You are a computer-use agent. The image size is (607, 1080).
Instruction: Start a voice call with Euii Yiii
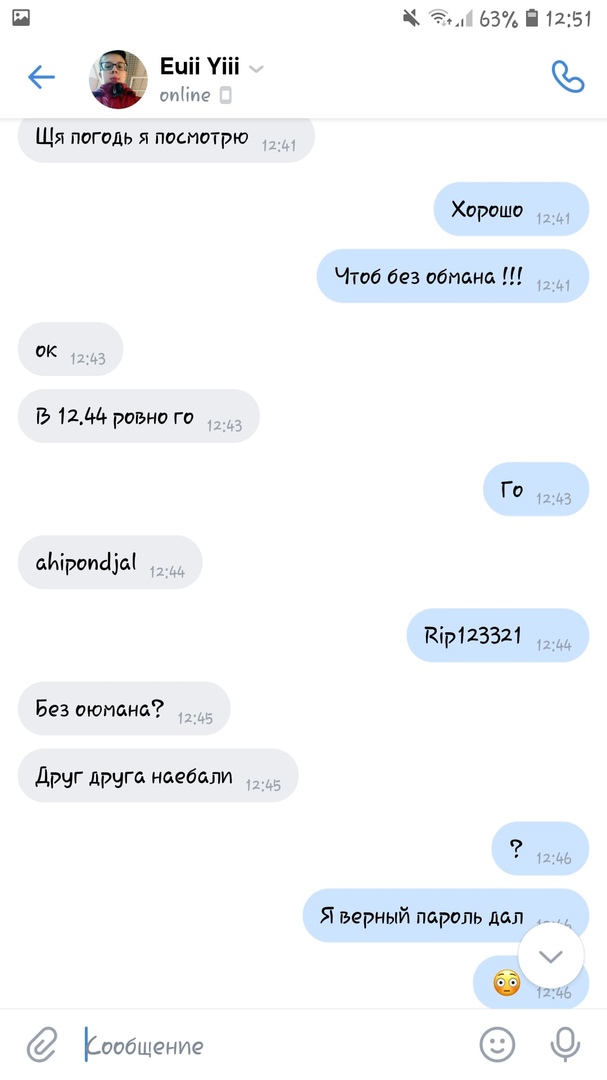(x=567, y=77)
